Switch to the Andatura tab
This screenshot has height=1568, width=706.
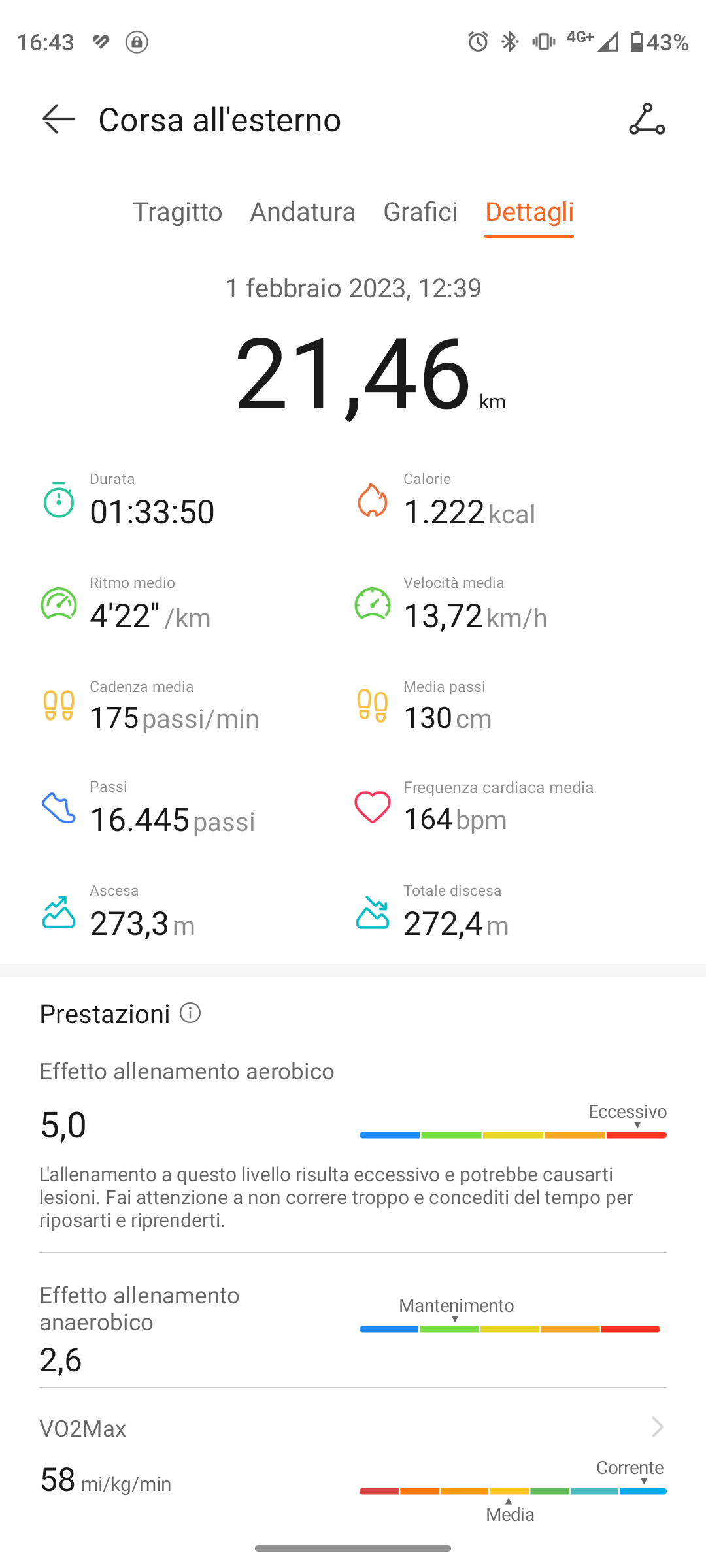tap(303, 212)
